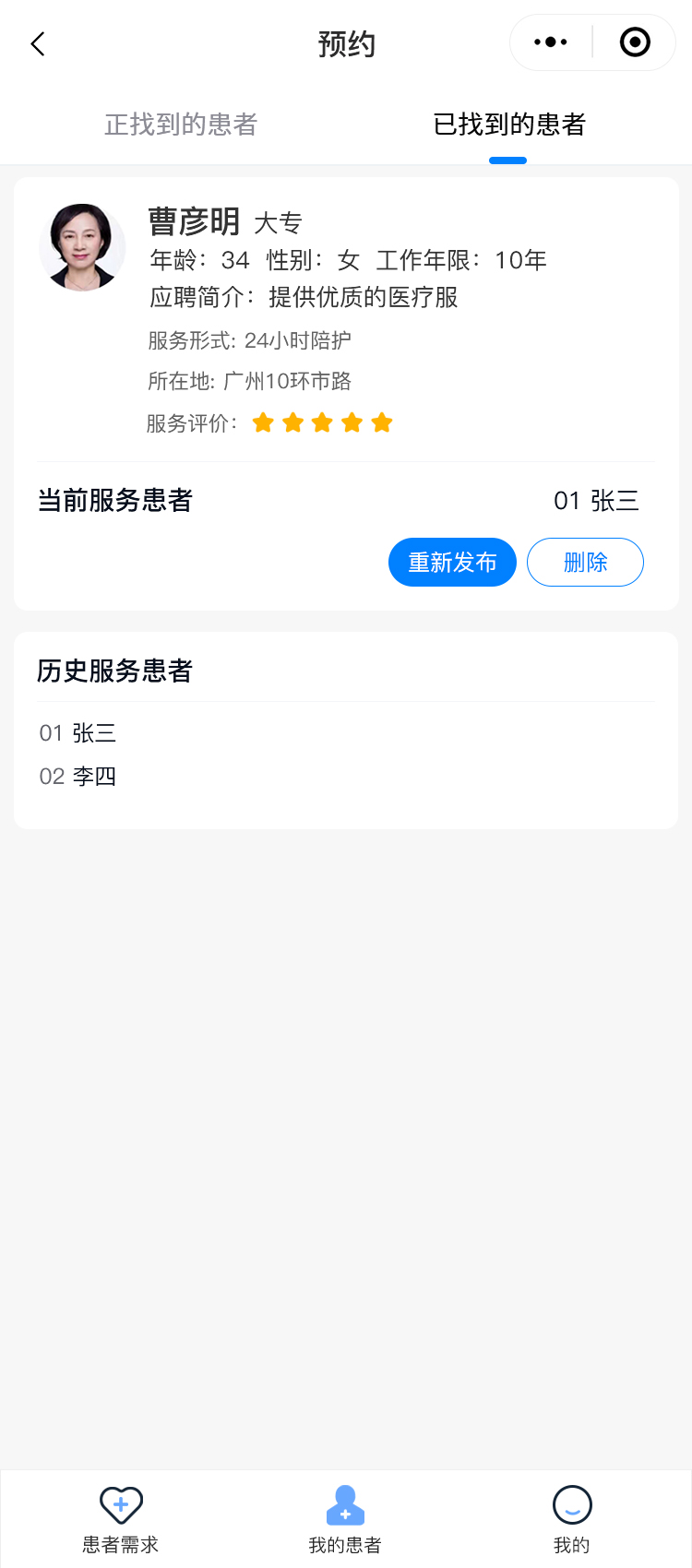The image size is (692, 1568).
Task: Switch to the 正找到的患者 tab
Action: (x=181, y=125)
